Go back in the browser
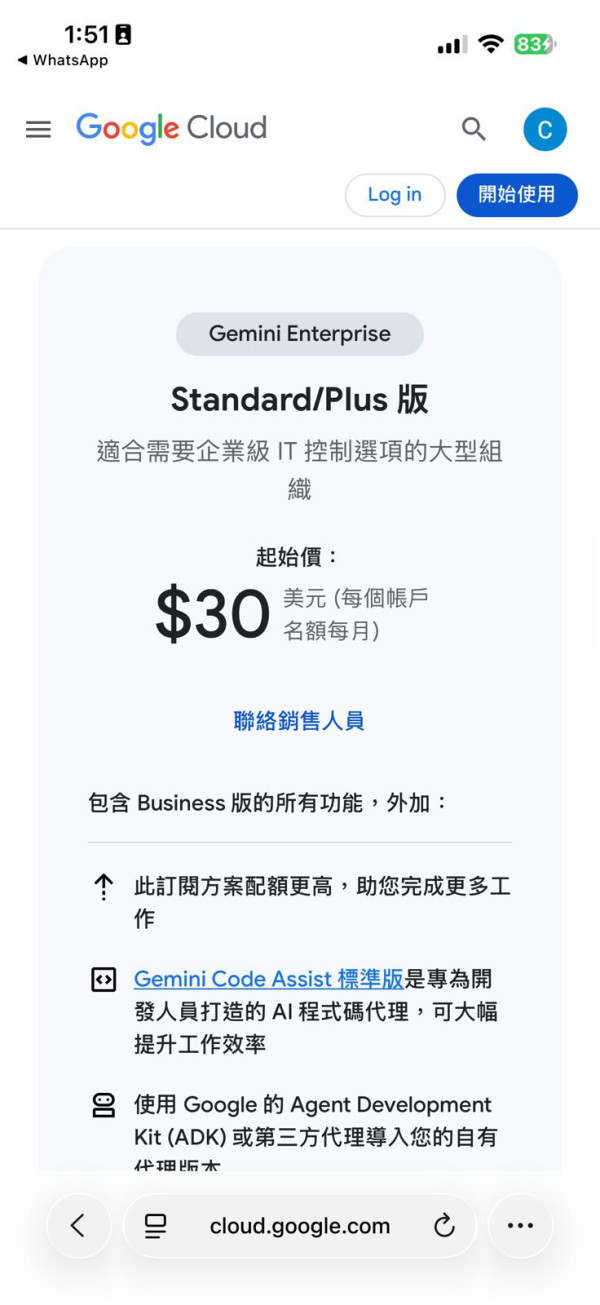The image size is (600, 1305). (x=78, y=1226)
